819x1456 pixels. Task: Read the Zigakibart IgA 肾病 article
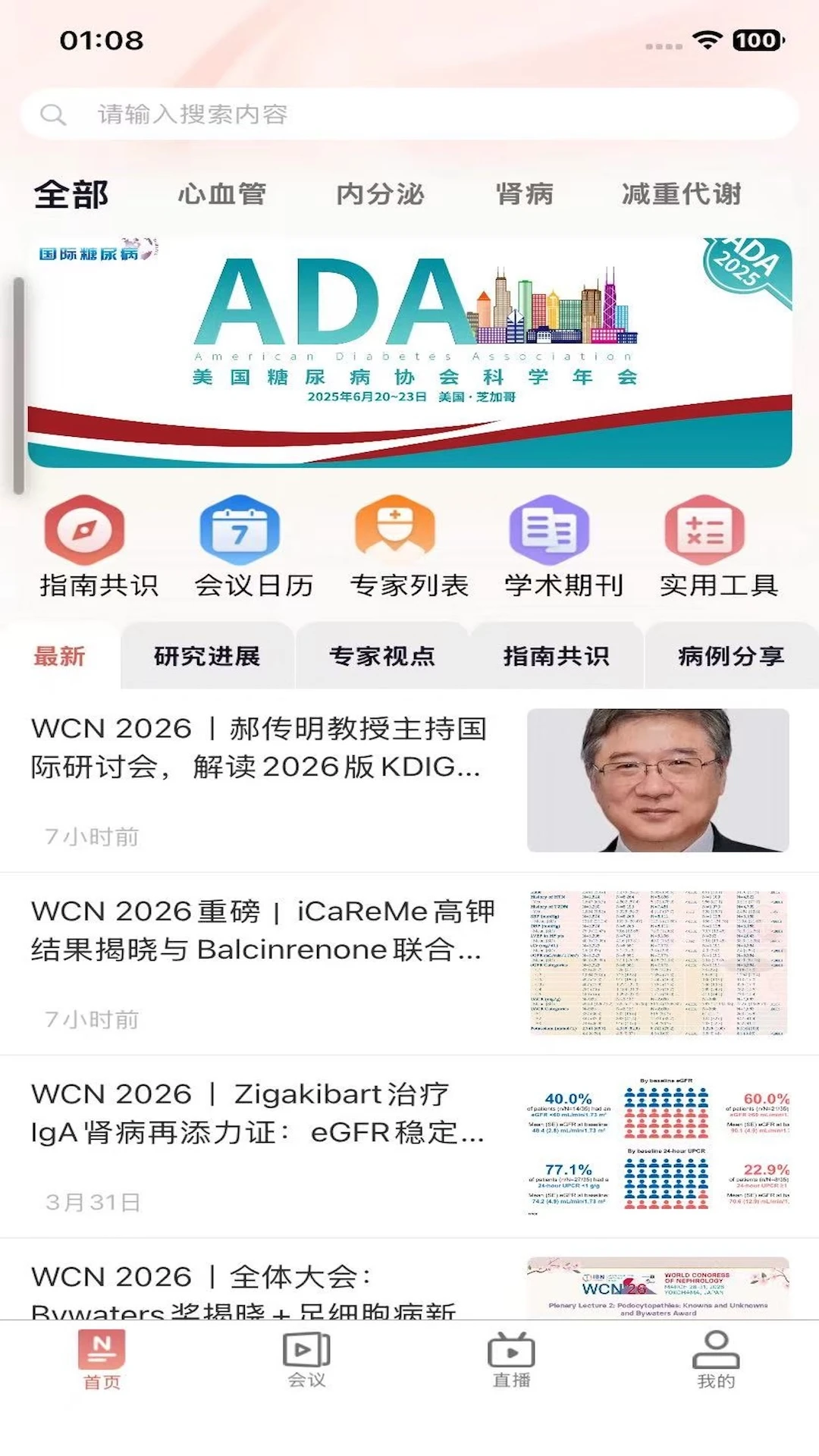[409, 1147]
